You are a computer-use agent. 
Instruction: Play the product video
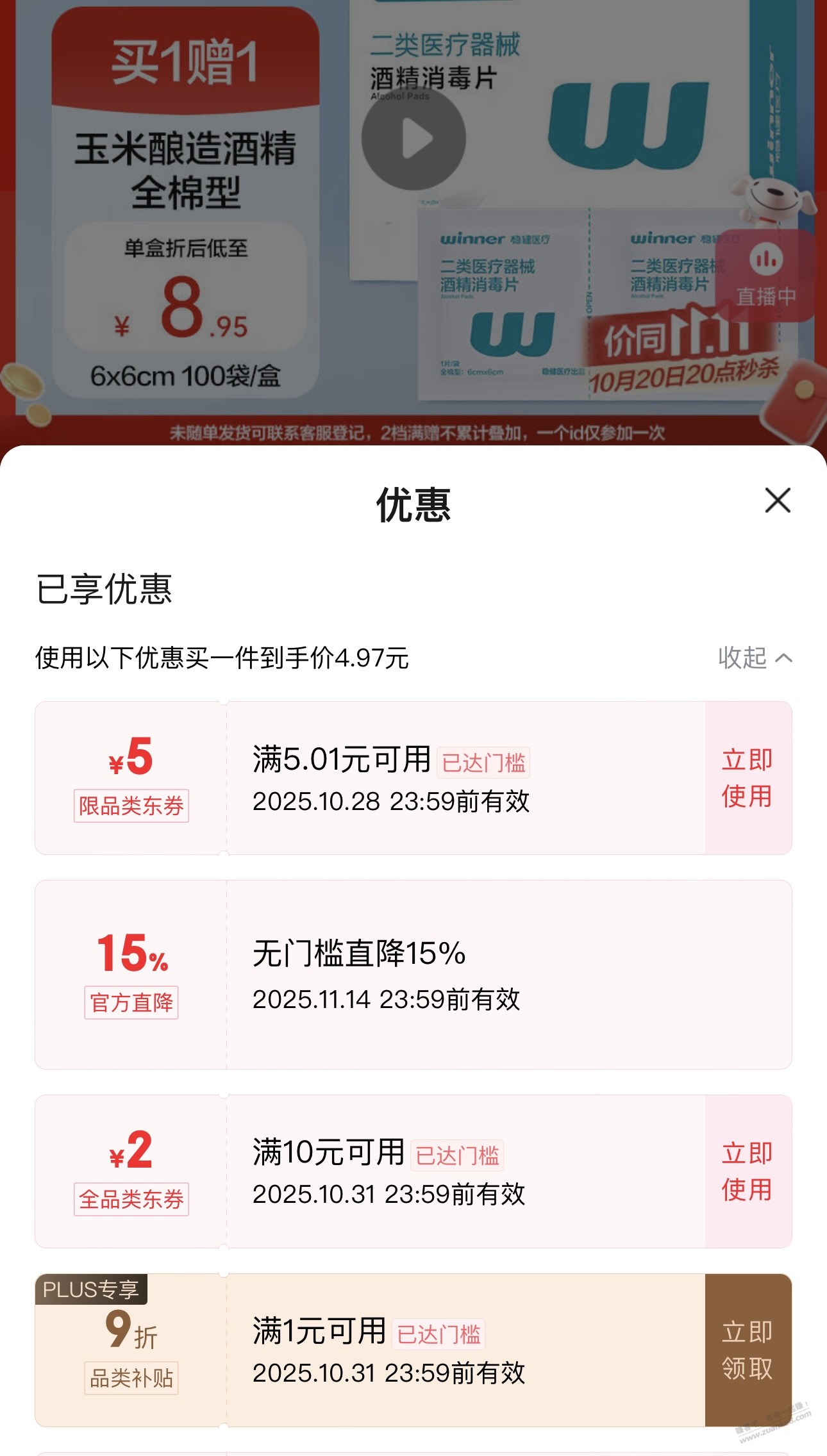point(413,139)
